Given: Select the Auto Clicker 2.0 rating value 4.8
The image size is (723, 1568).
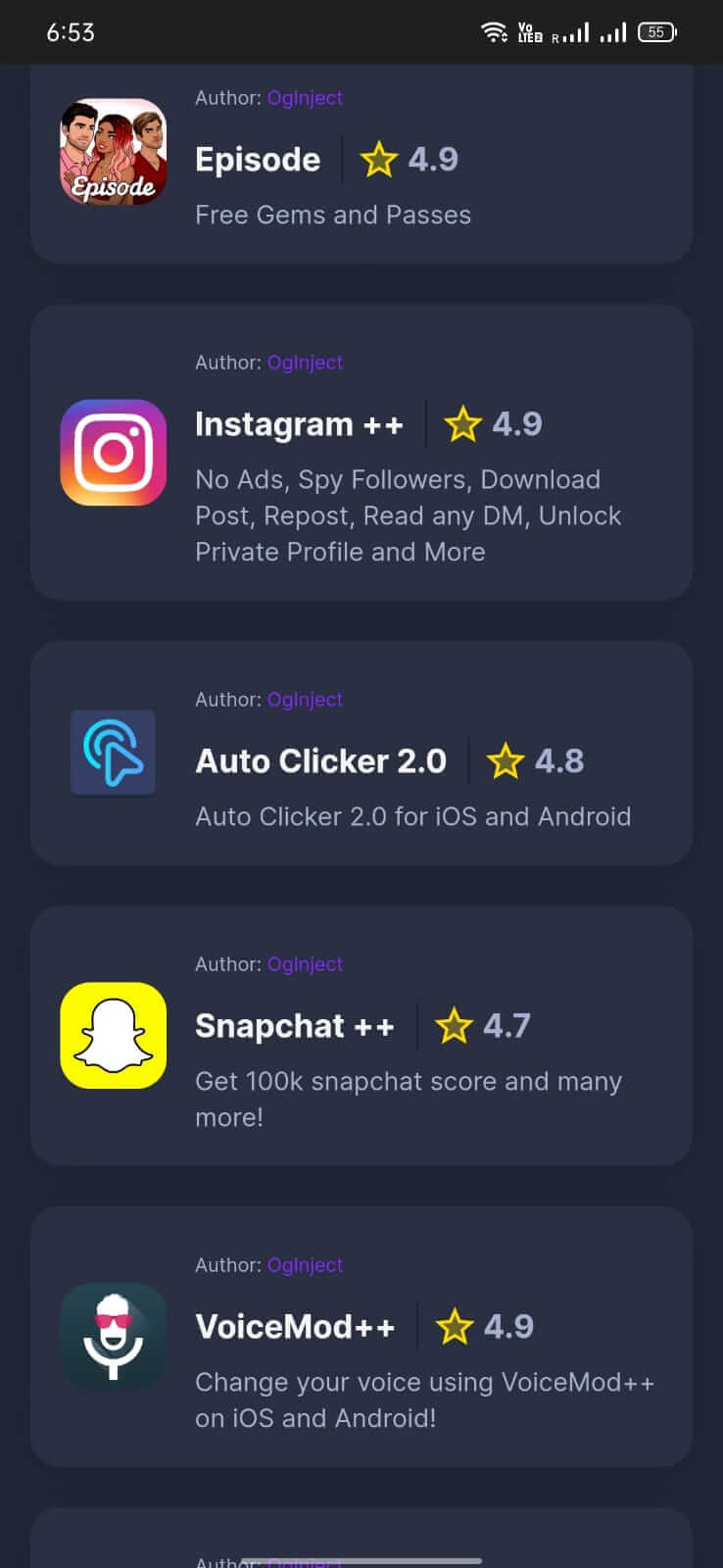Looking at the screenshot, I should 559,760.
